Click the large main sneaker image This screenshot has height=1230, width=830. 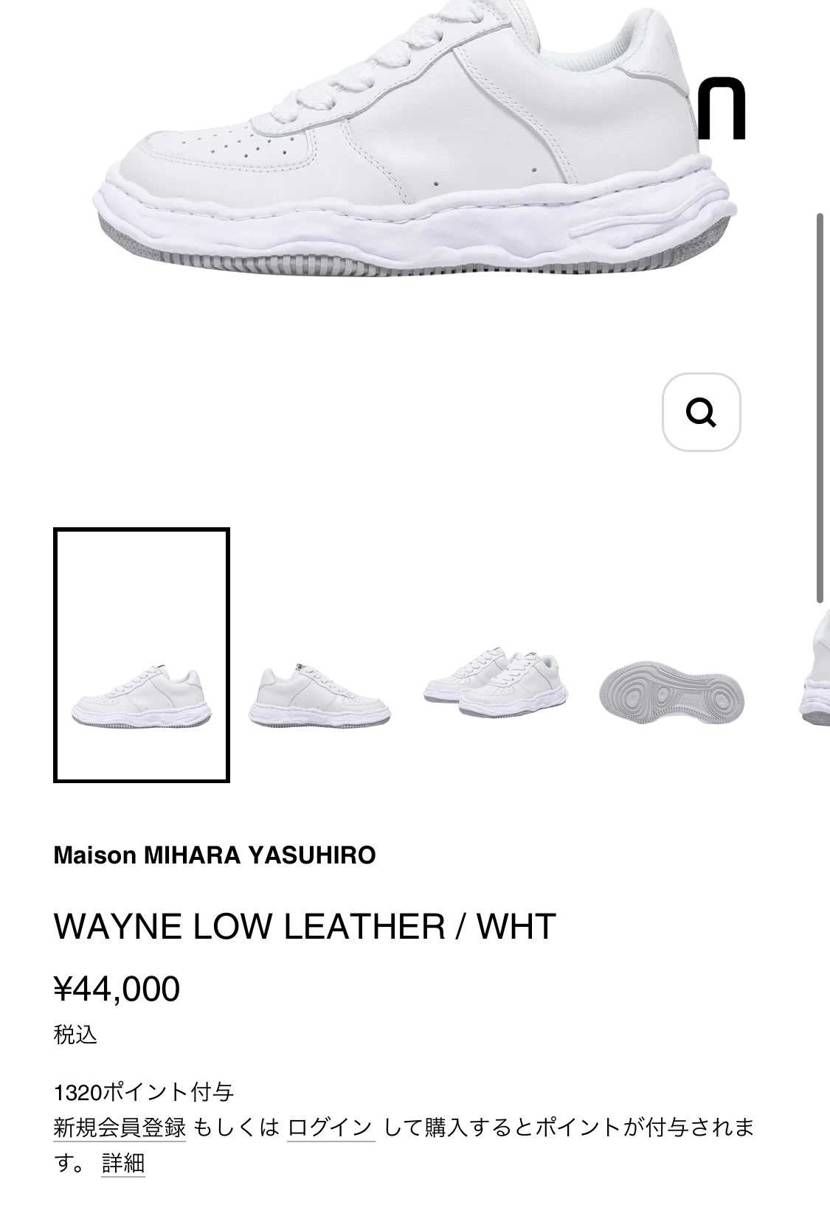pos(410,150)
